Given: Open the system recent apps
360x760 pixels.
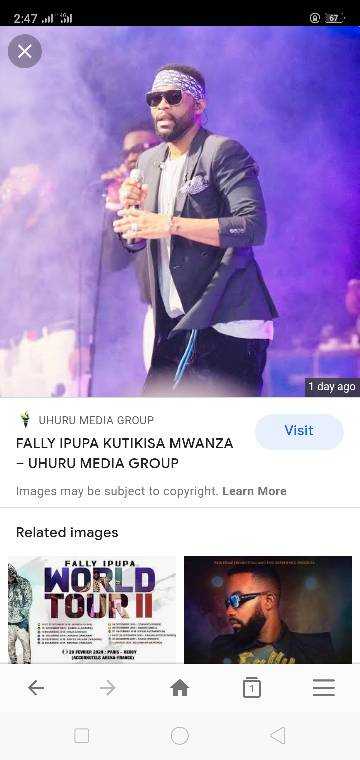Looking at the screenshot, I should click(81, 736).
